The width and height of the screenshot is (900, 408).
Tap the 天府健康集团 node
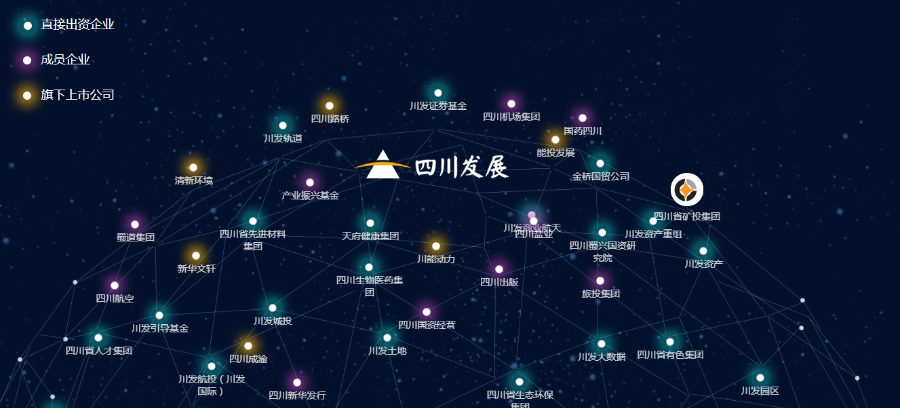coord(370,223)
